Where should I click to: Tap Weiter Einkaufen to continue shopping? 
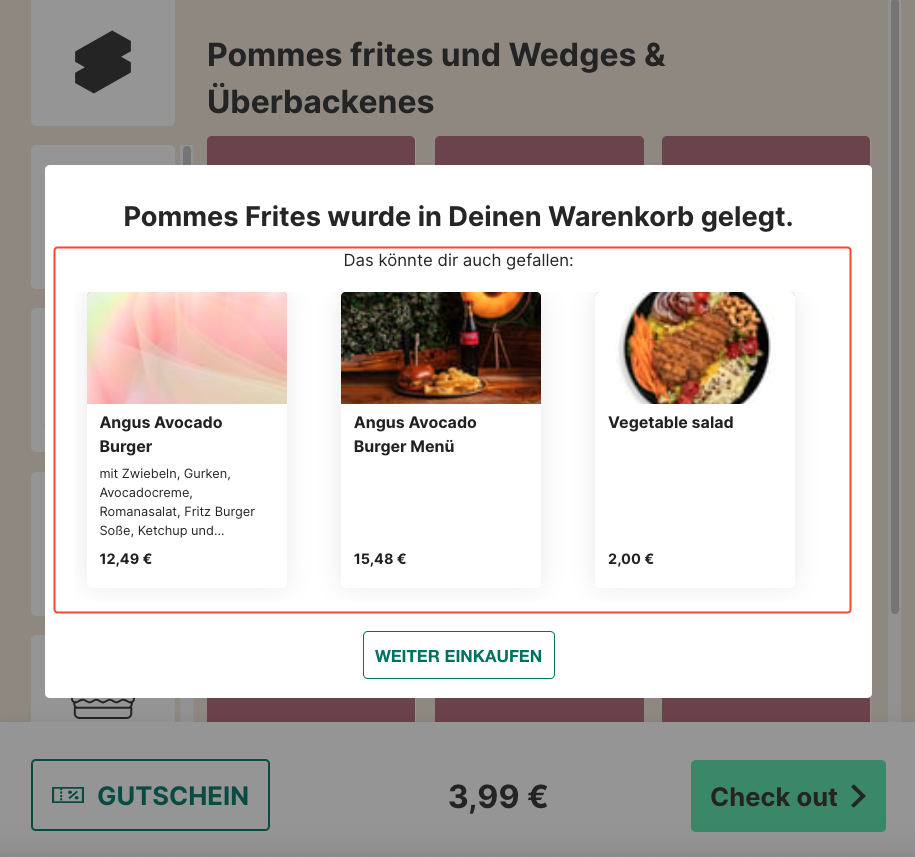point(458,656)
